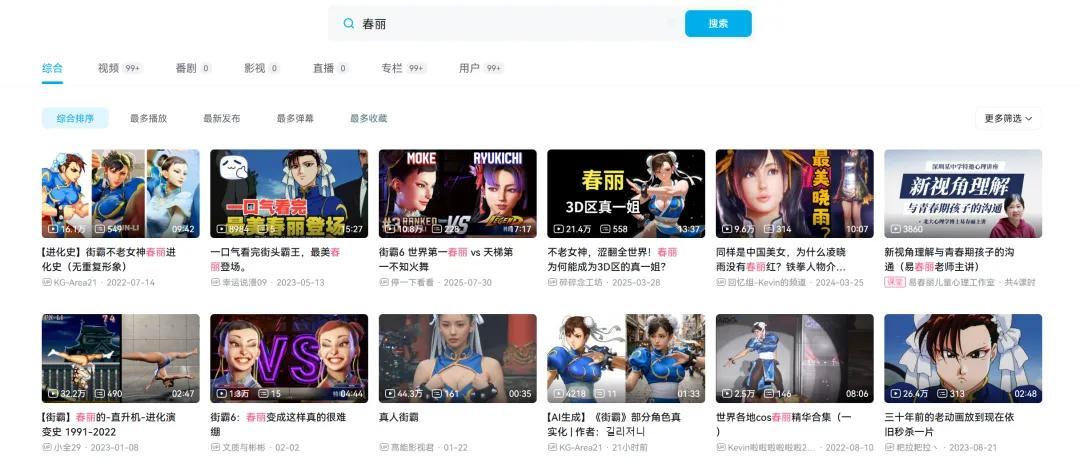Open the 【进化史】街霸不老女神春丽进化史 video
1080x468 pixels.
pyautogui.click(x=120, y=193)
